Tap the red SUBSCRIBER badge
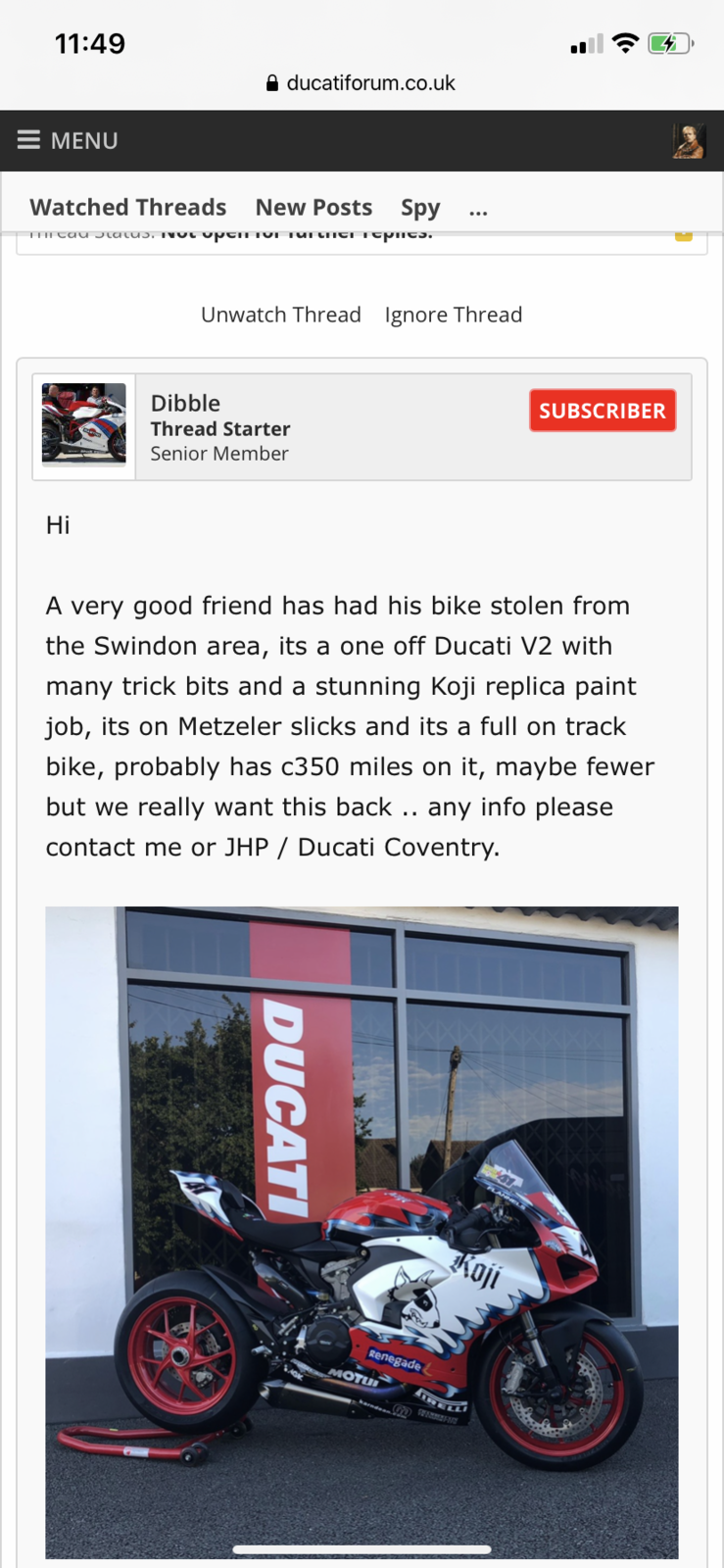Screen dimensions: 724x1568 tap(602, 411)
